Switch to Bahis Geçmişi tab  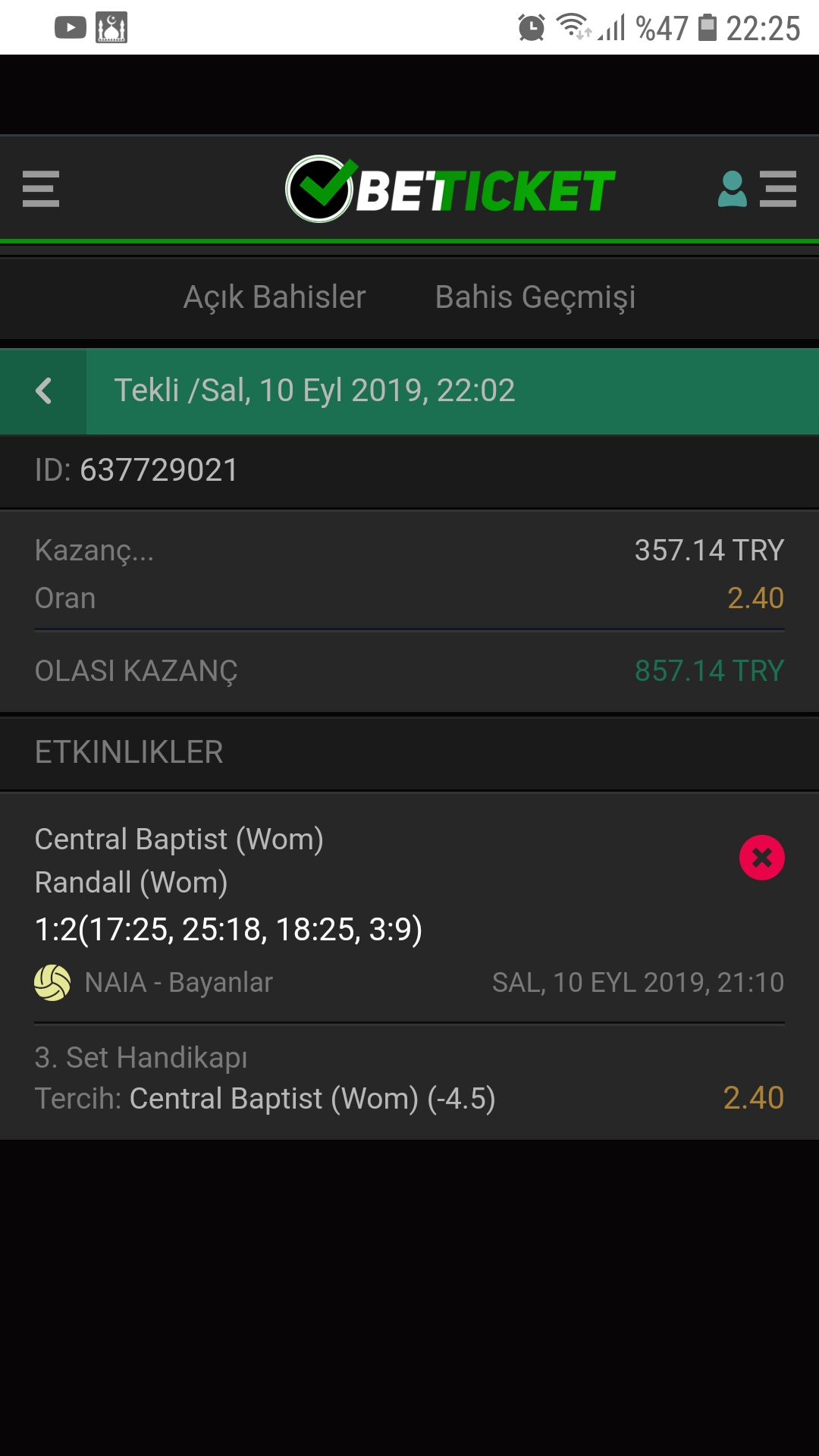(x=535, y=297)
